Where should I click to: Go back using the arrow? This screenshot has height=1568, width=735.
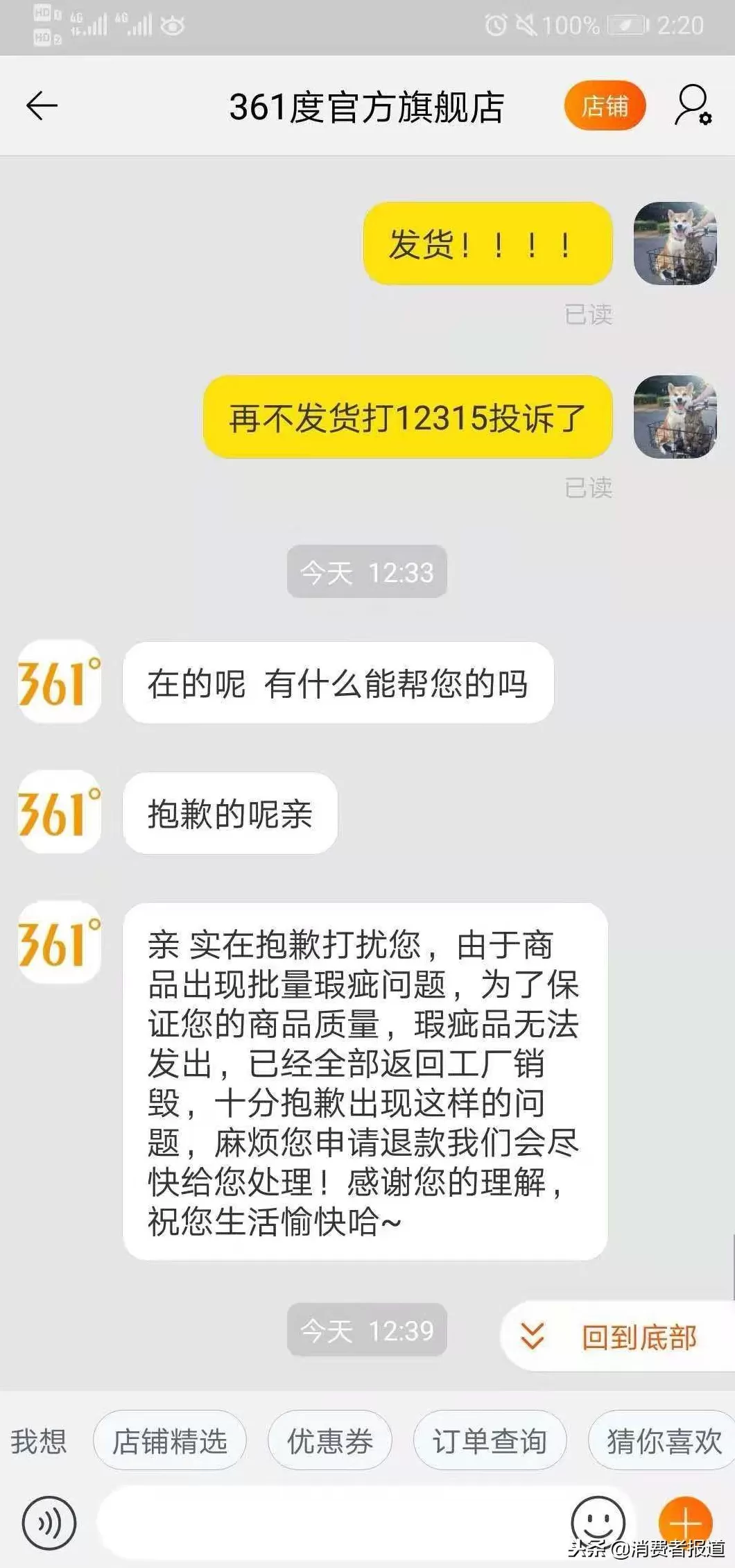click(x=42, y=106)
